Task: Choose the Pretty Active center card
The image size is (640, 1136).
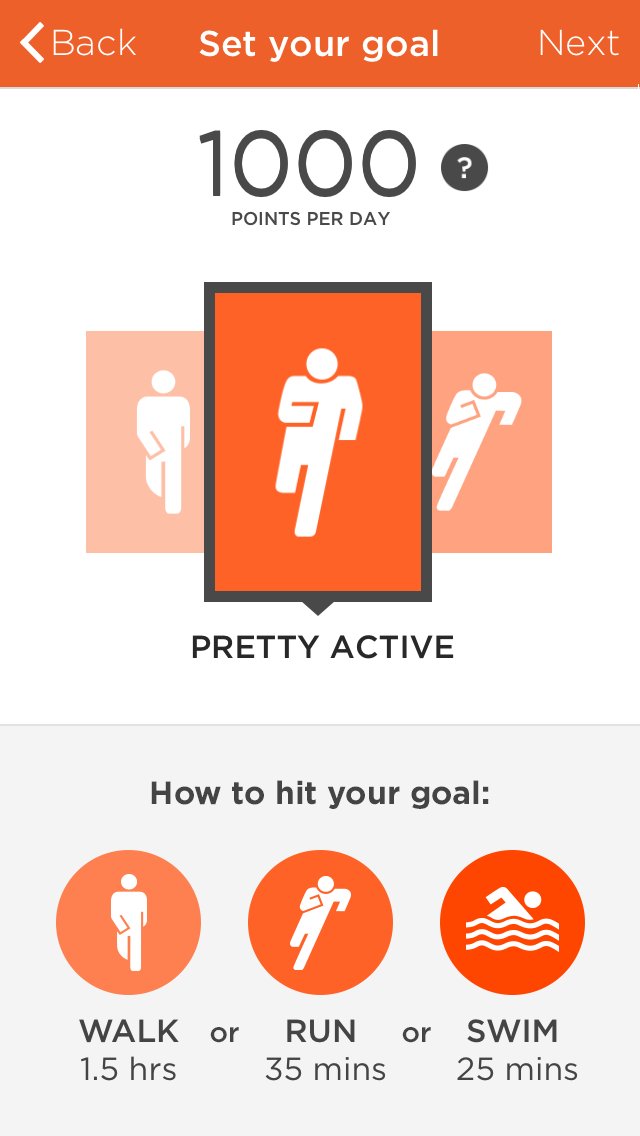Action: (318, 442)
